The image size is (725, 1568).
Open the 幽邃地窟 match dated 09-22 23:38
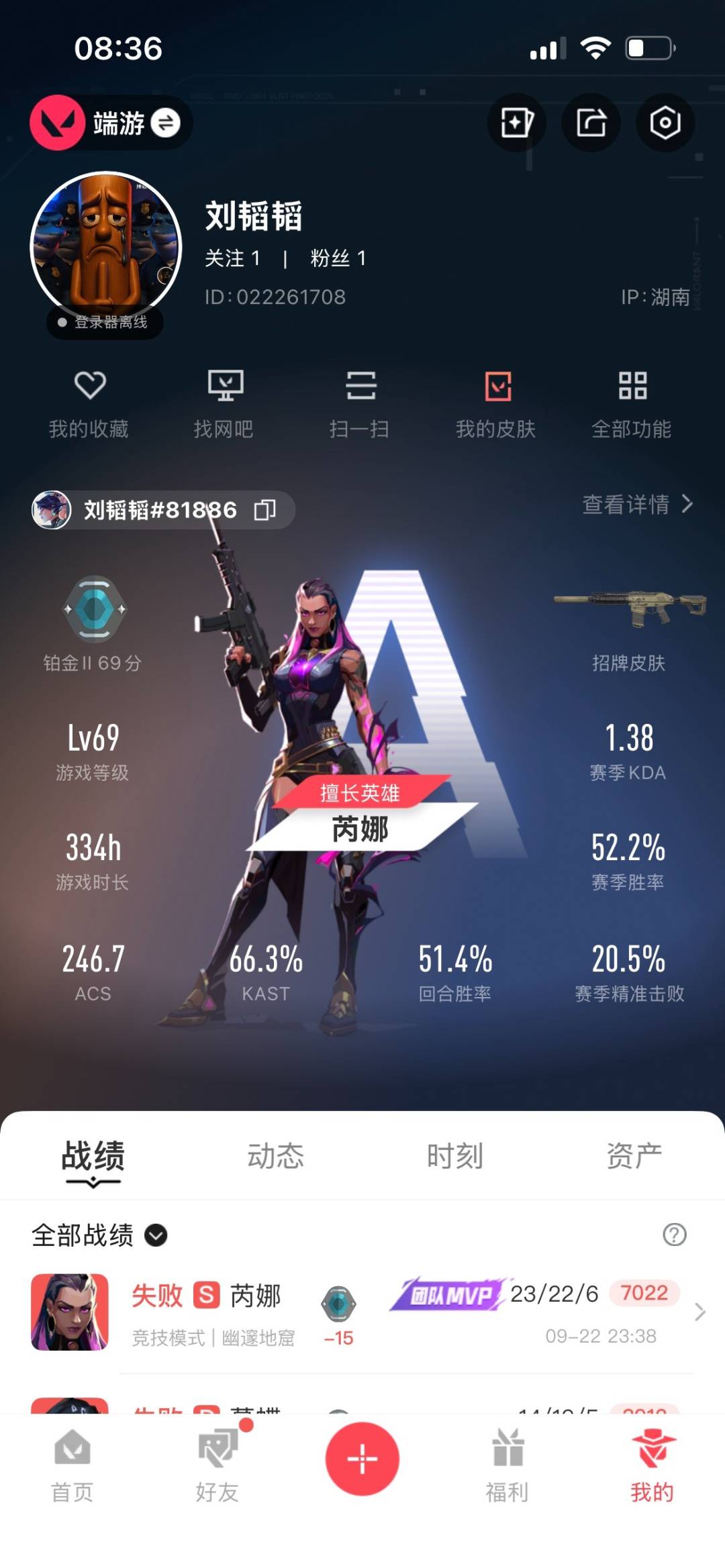(362, 1312)
